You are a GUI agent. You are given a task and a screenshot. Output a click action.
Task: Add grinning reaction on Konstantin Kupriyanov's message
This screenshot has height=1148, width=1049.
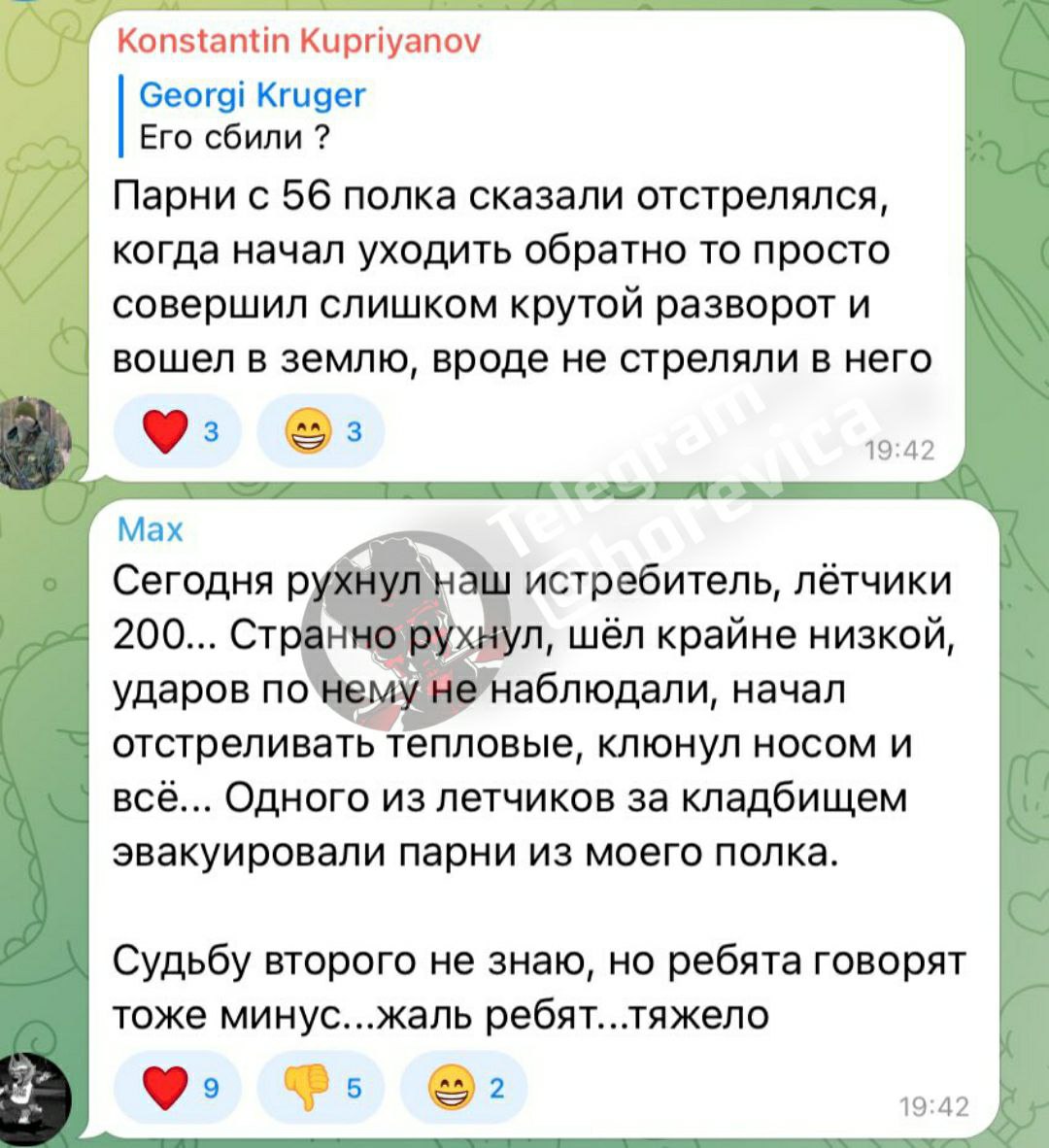pyautogui.click(x=321, y=432)
